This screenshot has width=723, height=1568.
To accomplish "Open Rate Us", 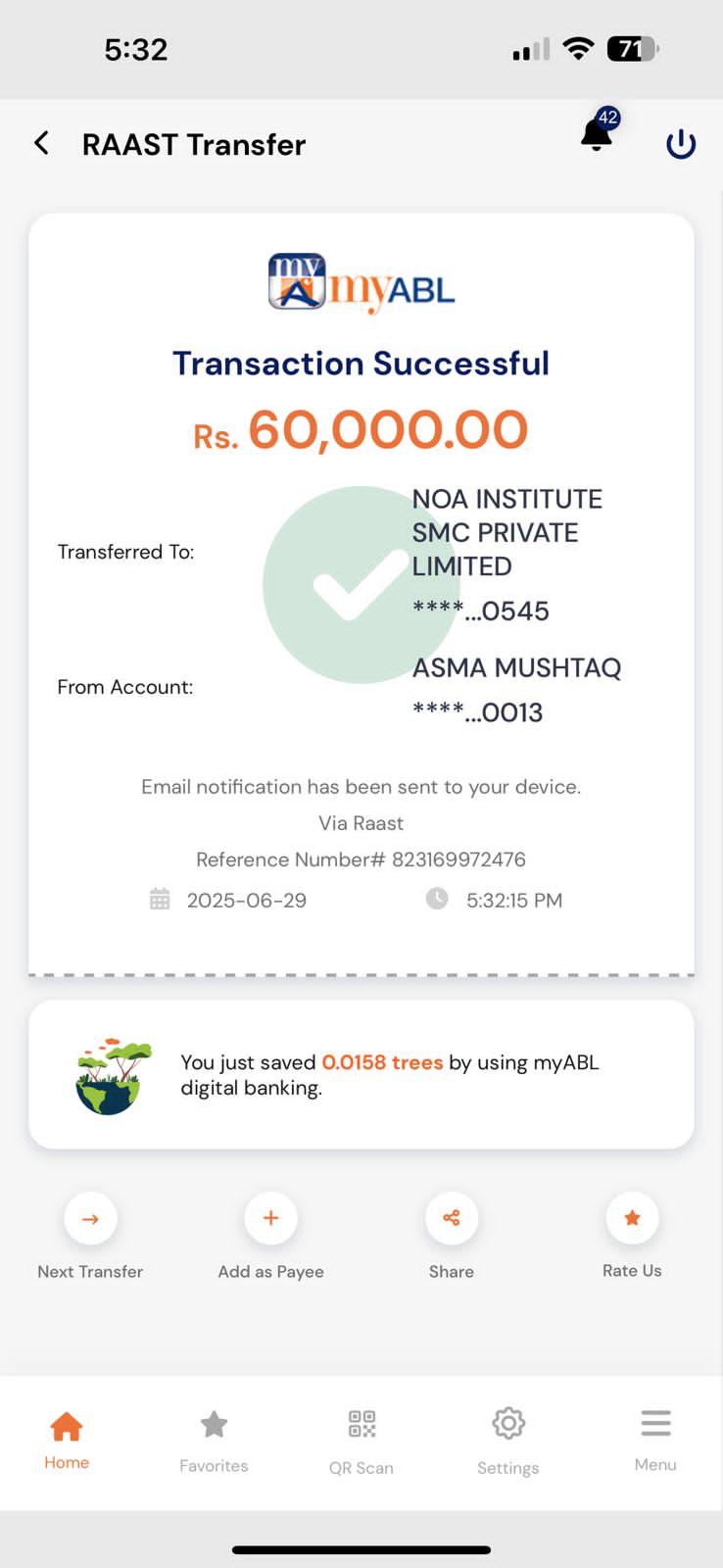I will (632, 1218).
